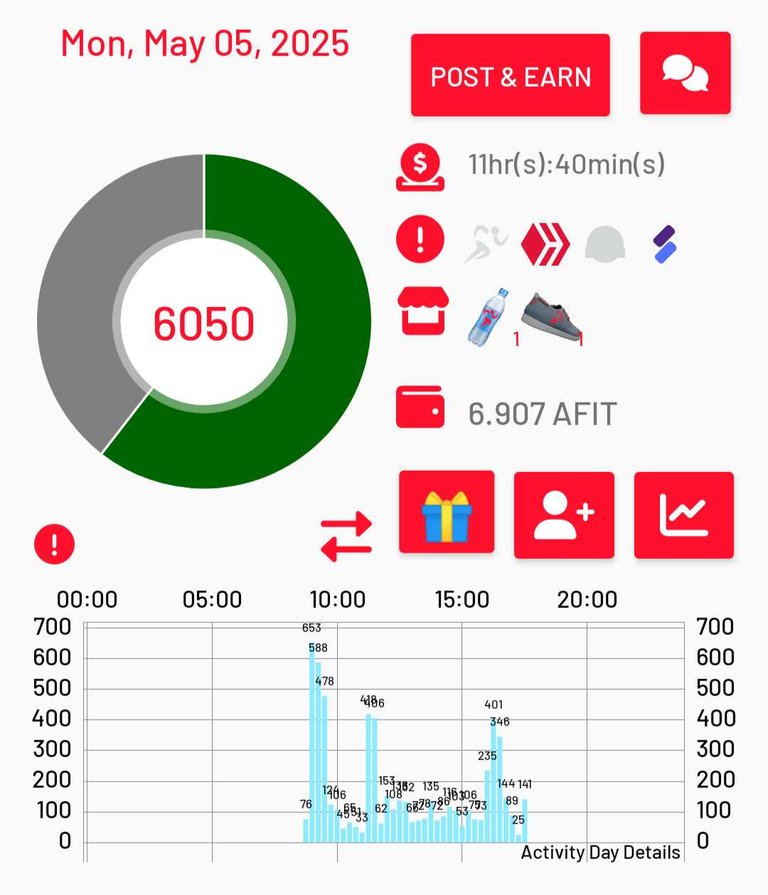The width and height of the screenshot is (768, 895).
Task: Tap the red swap arrows icon
Action: 346,535
